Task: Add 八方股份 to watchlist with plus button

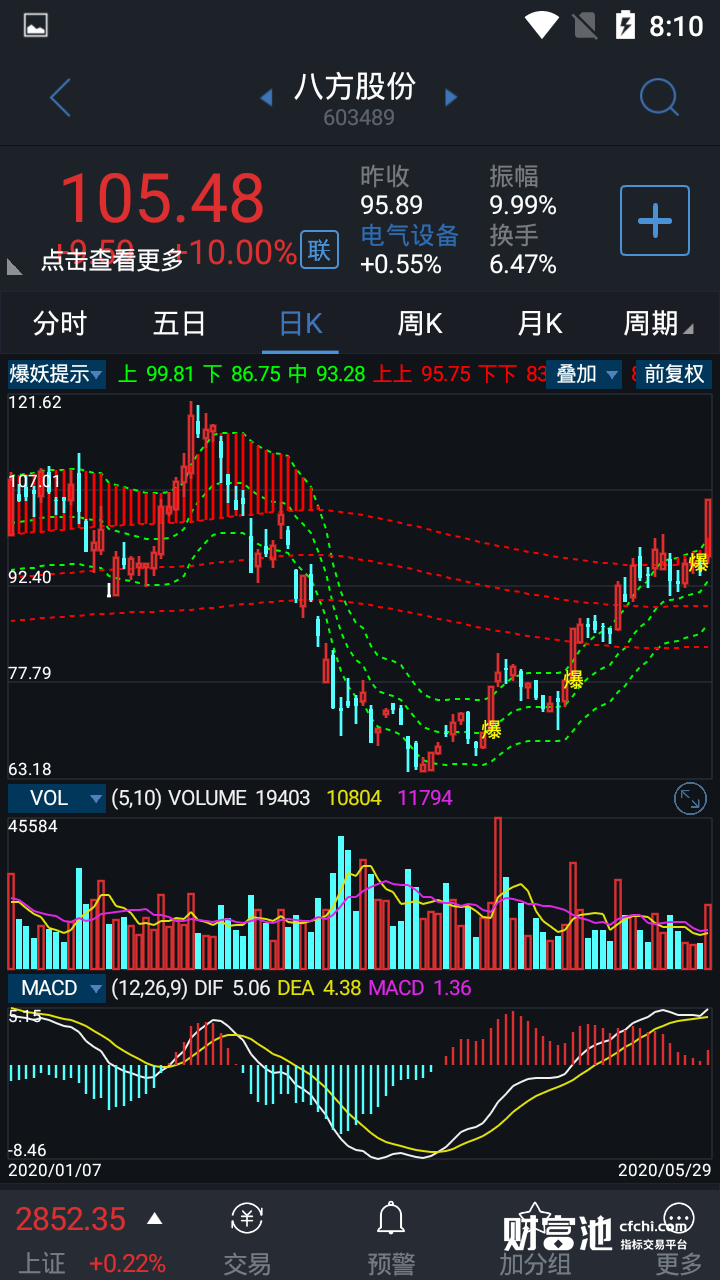Action: (x=655, y=220)
